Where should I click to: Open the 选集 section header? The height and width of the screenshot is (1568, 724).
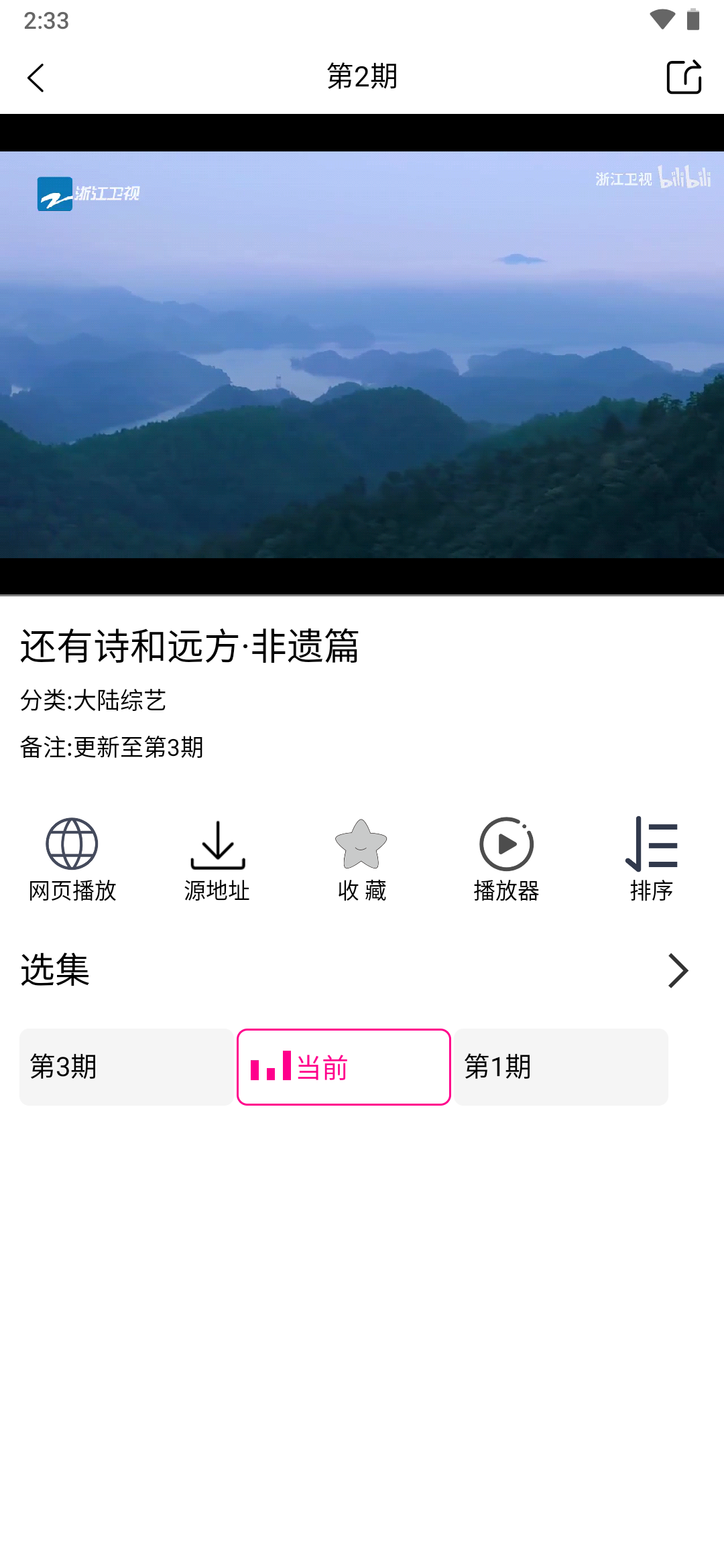coord(55,970)
